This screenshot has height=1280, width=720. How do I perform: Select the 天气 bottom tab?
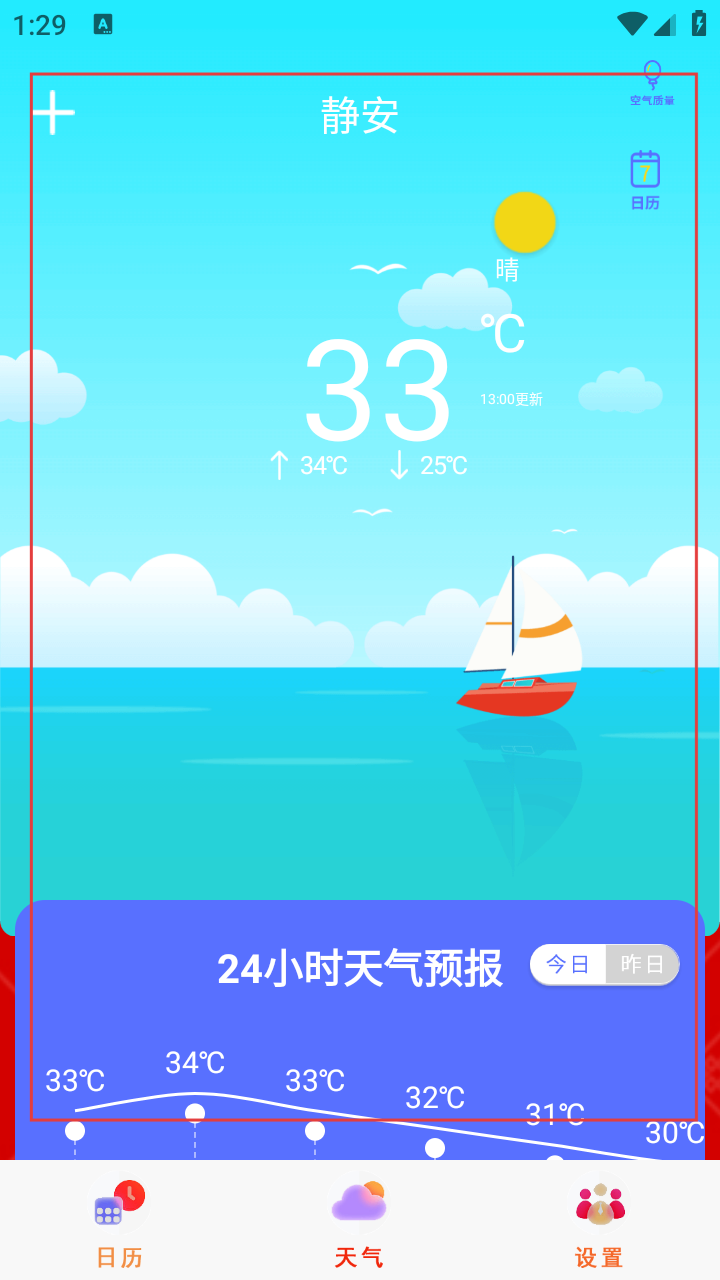(x=359, y=1222)
